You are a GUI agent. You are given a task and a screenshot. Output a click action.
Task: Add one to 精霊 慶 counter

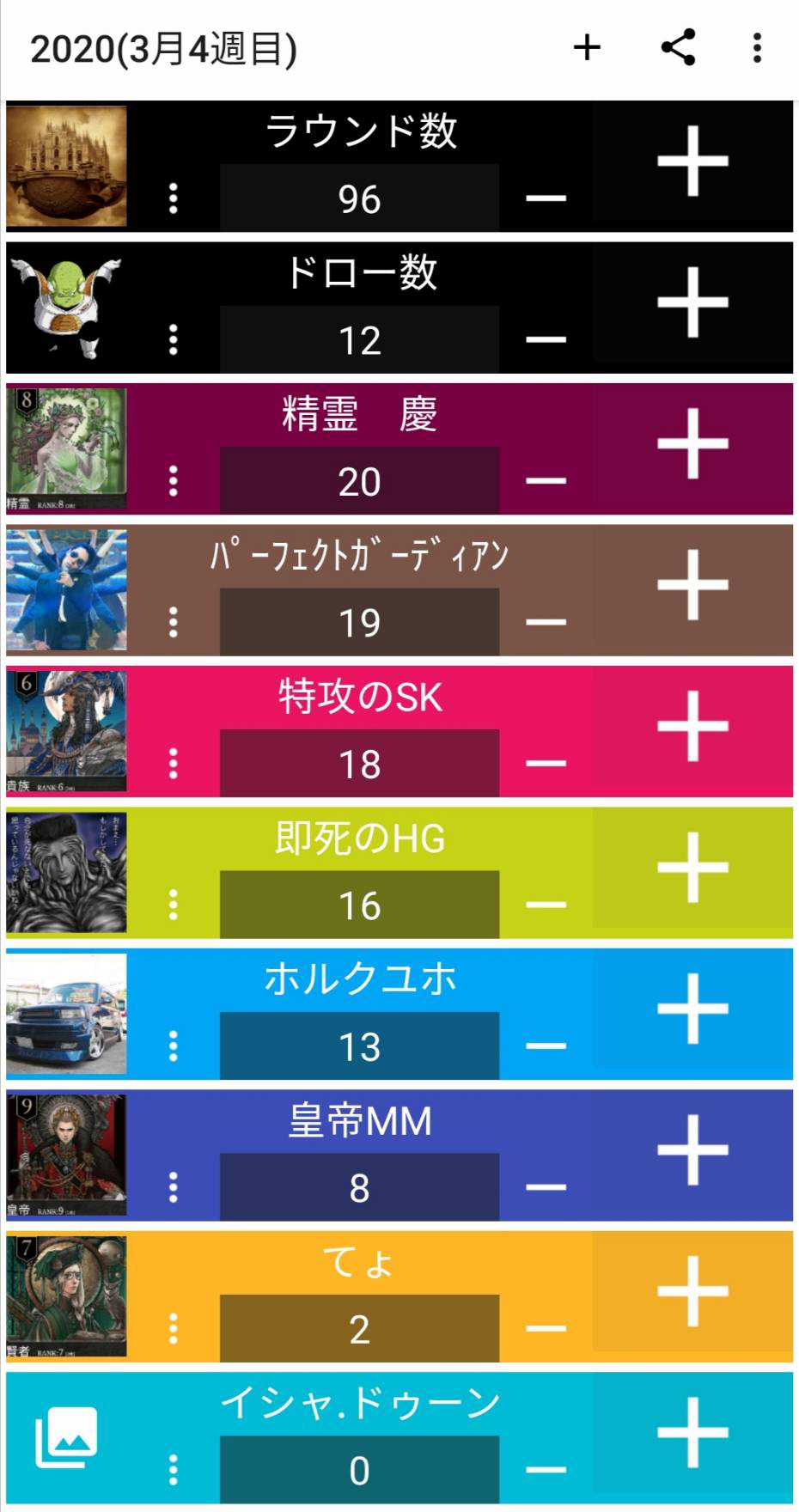(692, 444)
